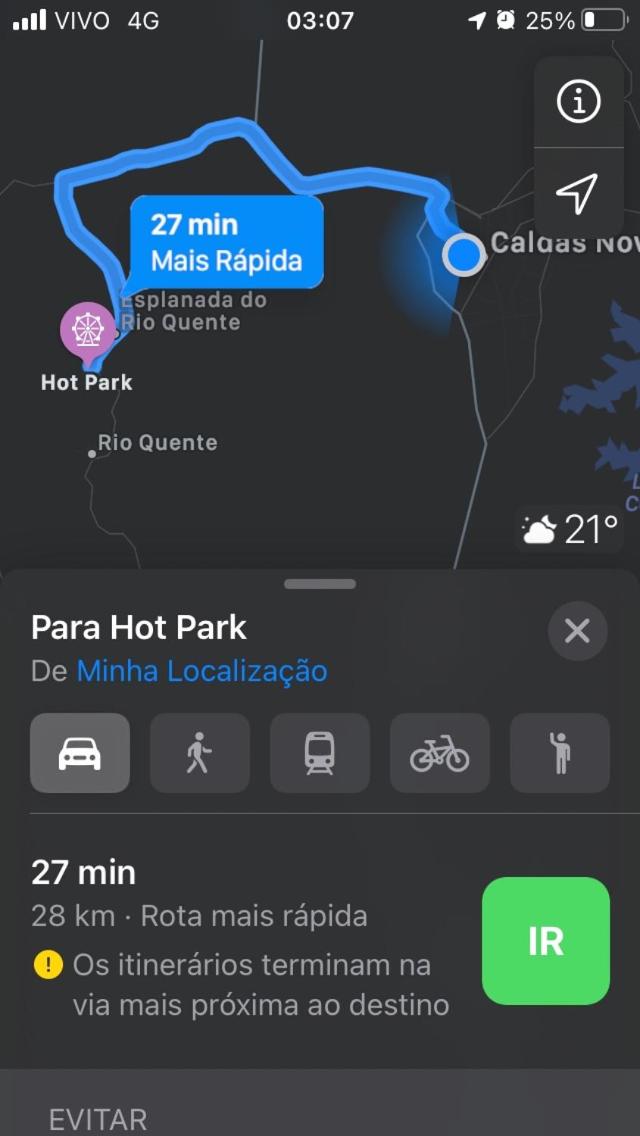
Task: Close the Para Hot Park directions panel
Action: click(x=577, y=631)
